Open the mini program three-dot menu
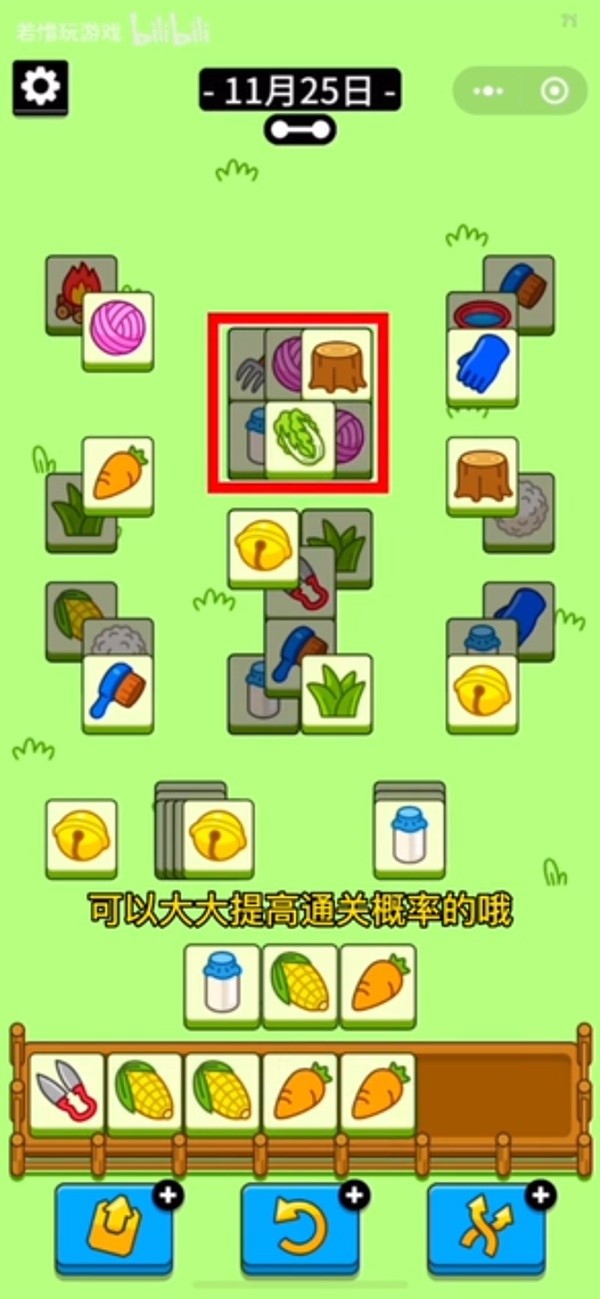 [488, 92]
